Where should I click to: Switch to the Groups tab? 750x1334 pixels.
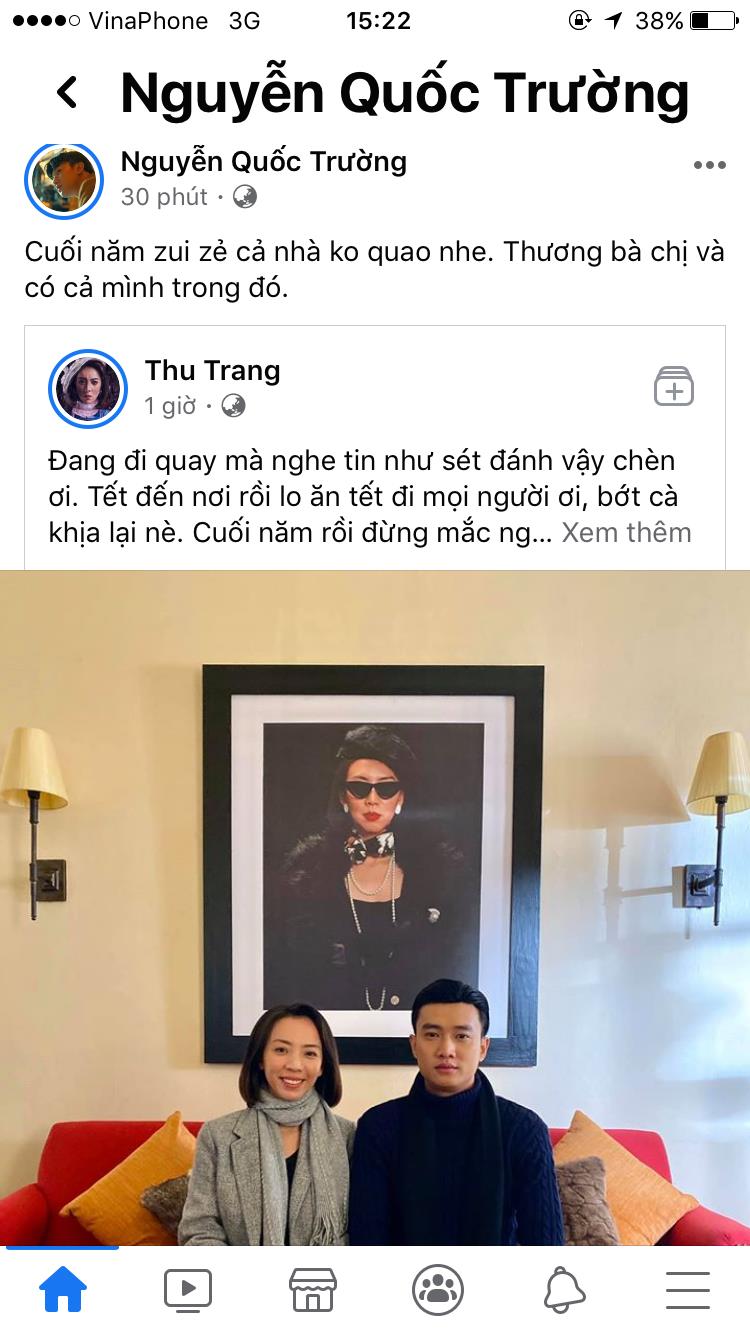point(437,1290)
